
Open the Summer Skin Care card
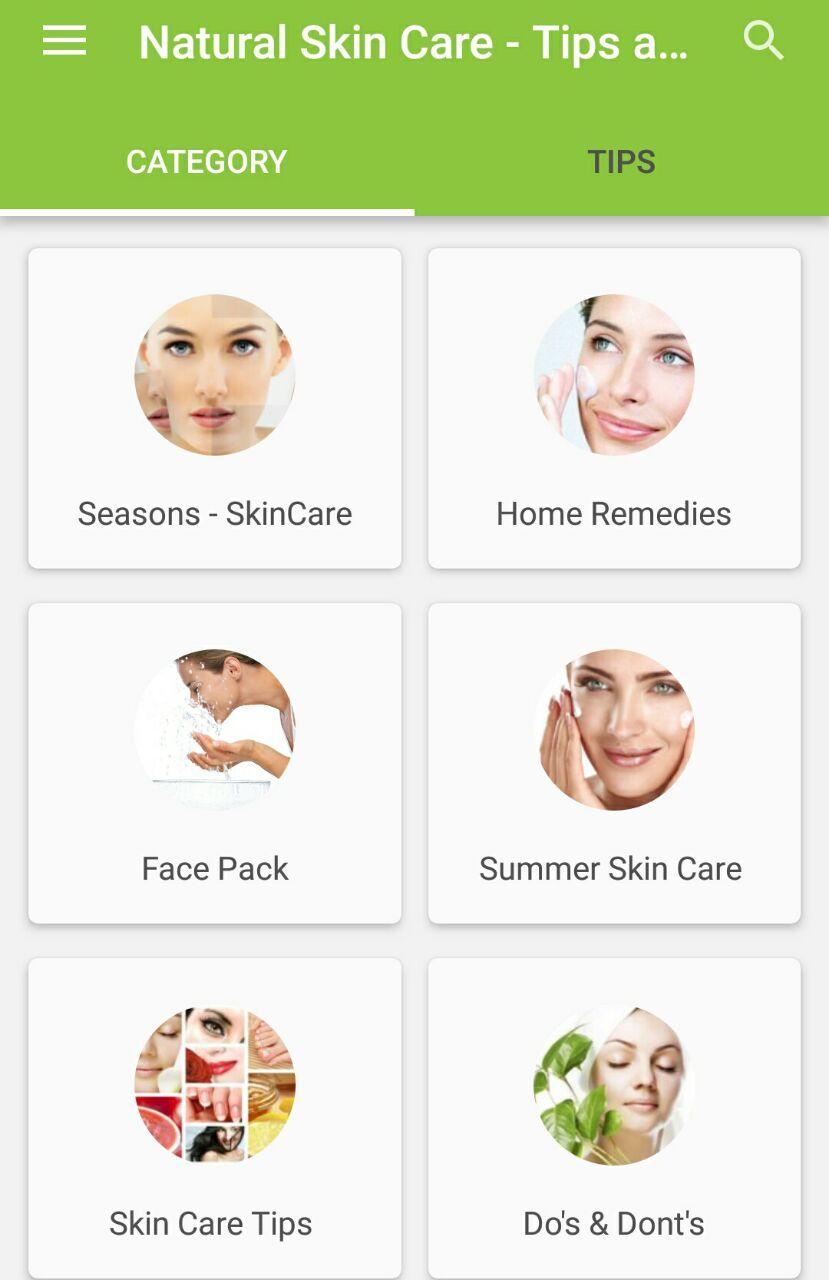[x=614, y=763]
